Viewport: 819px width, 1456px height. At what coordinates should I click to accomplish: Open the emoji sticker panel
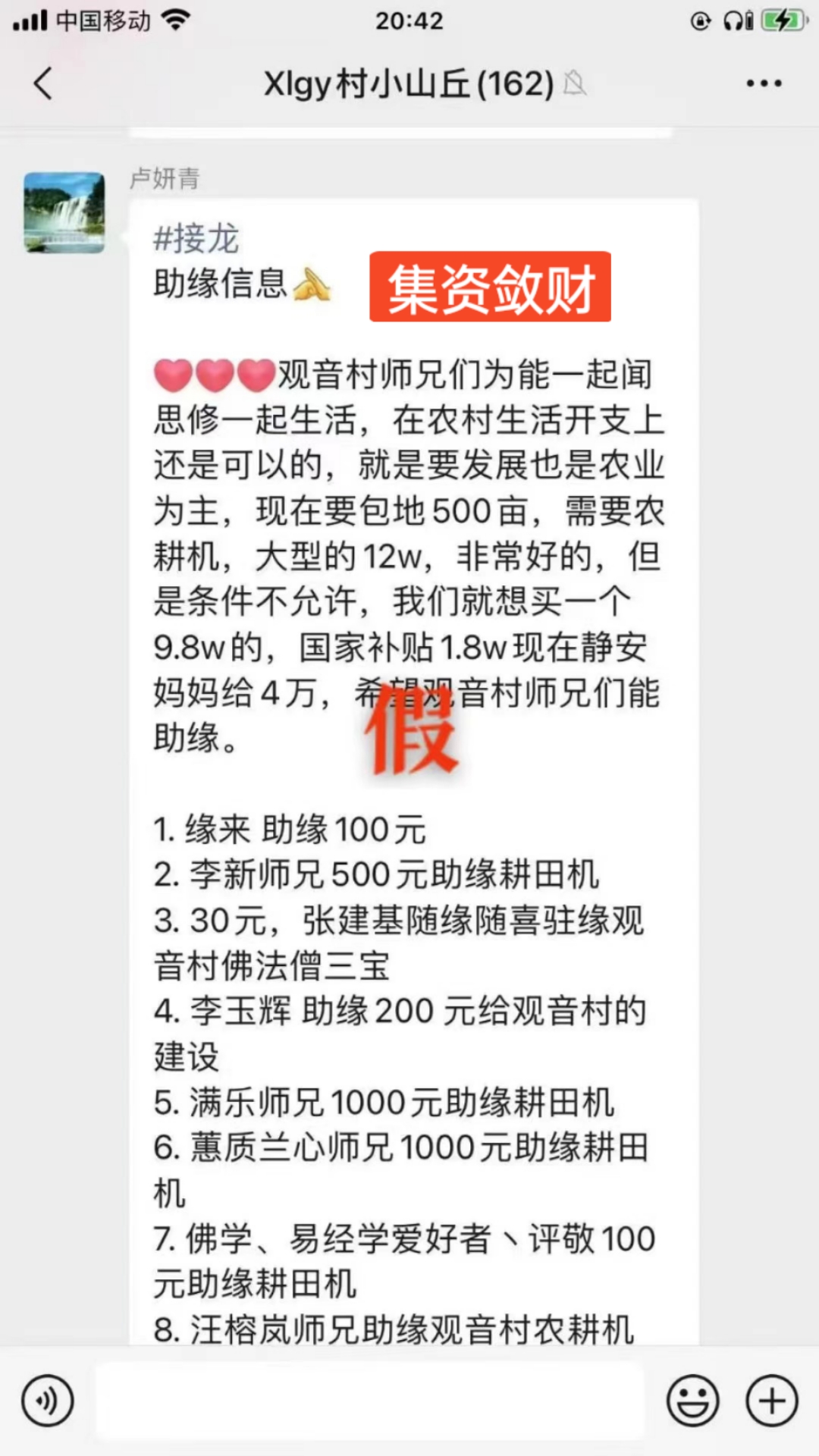(x=692, y=1401)
